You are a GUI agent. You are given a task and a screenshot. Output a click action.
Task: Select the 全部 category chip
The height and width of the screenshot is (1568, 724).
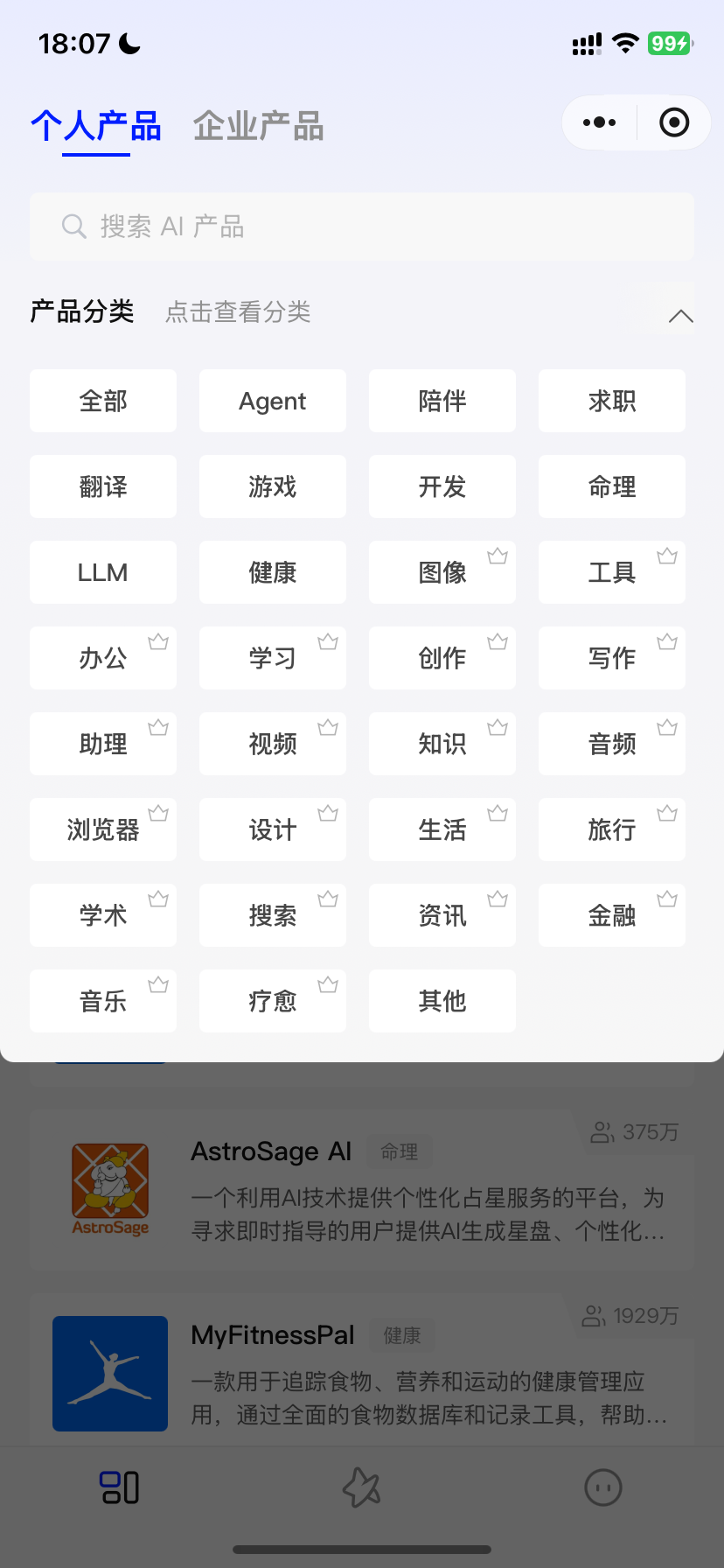click(x=103, y=401)
